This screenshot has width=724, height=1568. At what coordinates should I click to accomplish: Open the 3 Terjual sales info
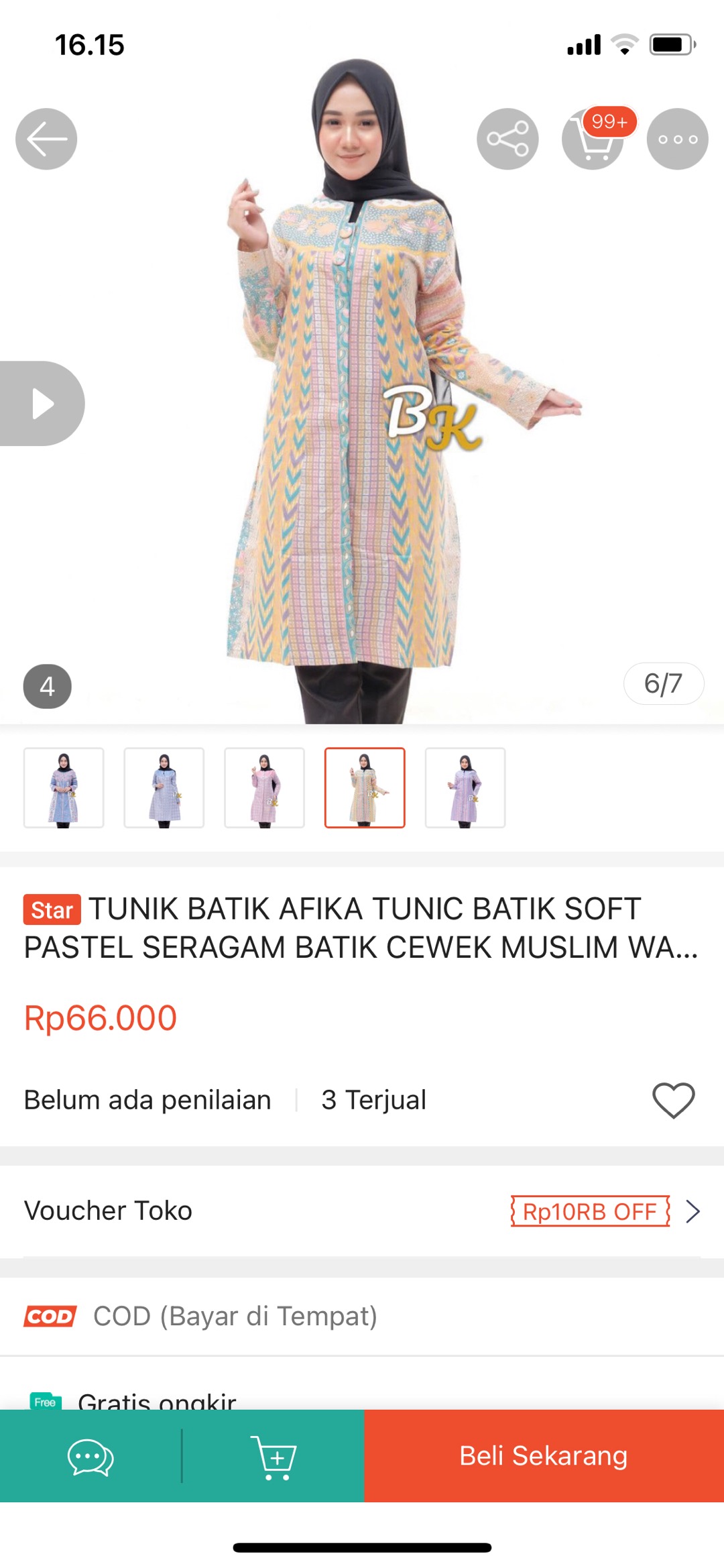[373, 1099]
